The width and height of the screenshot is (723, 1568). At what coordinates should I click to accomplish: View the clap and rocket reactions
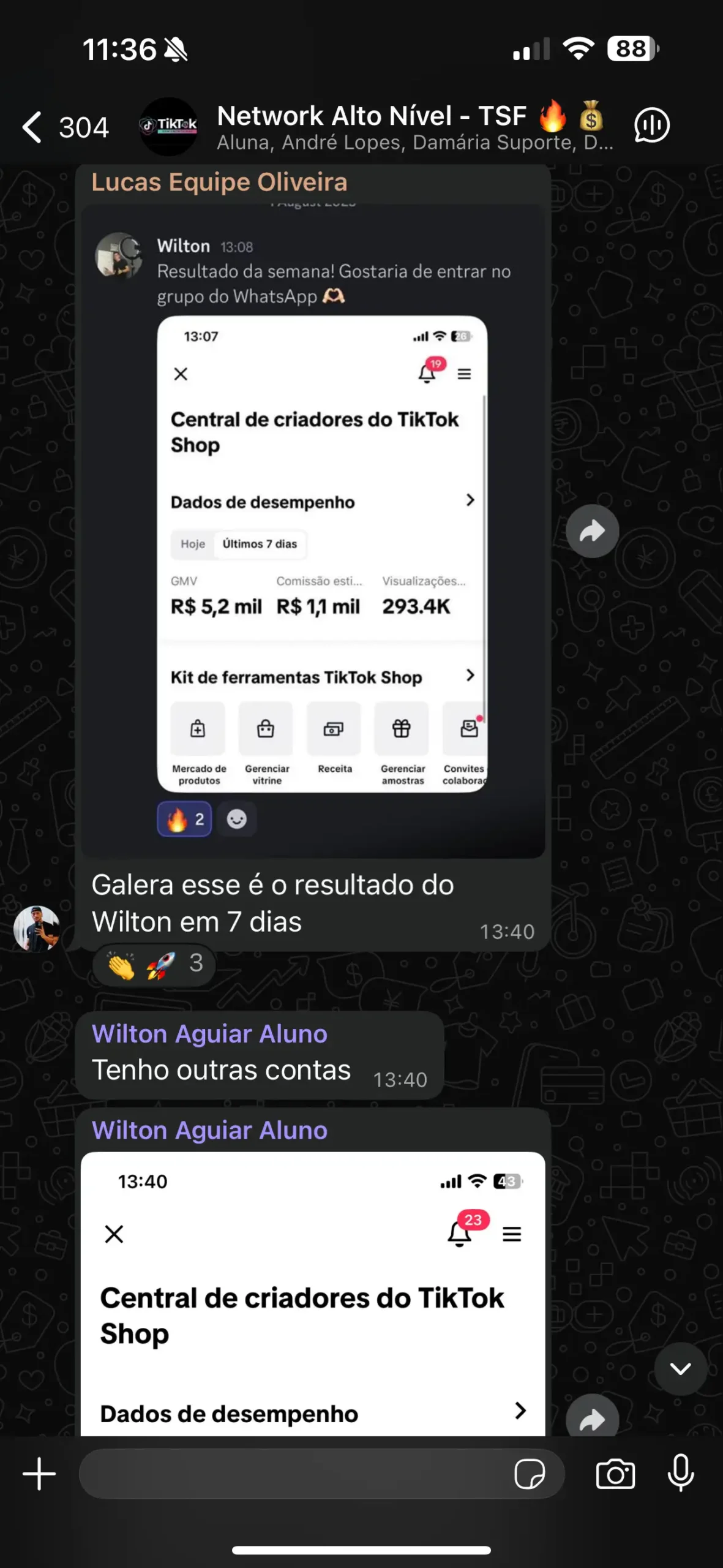pos(154,965)
